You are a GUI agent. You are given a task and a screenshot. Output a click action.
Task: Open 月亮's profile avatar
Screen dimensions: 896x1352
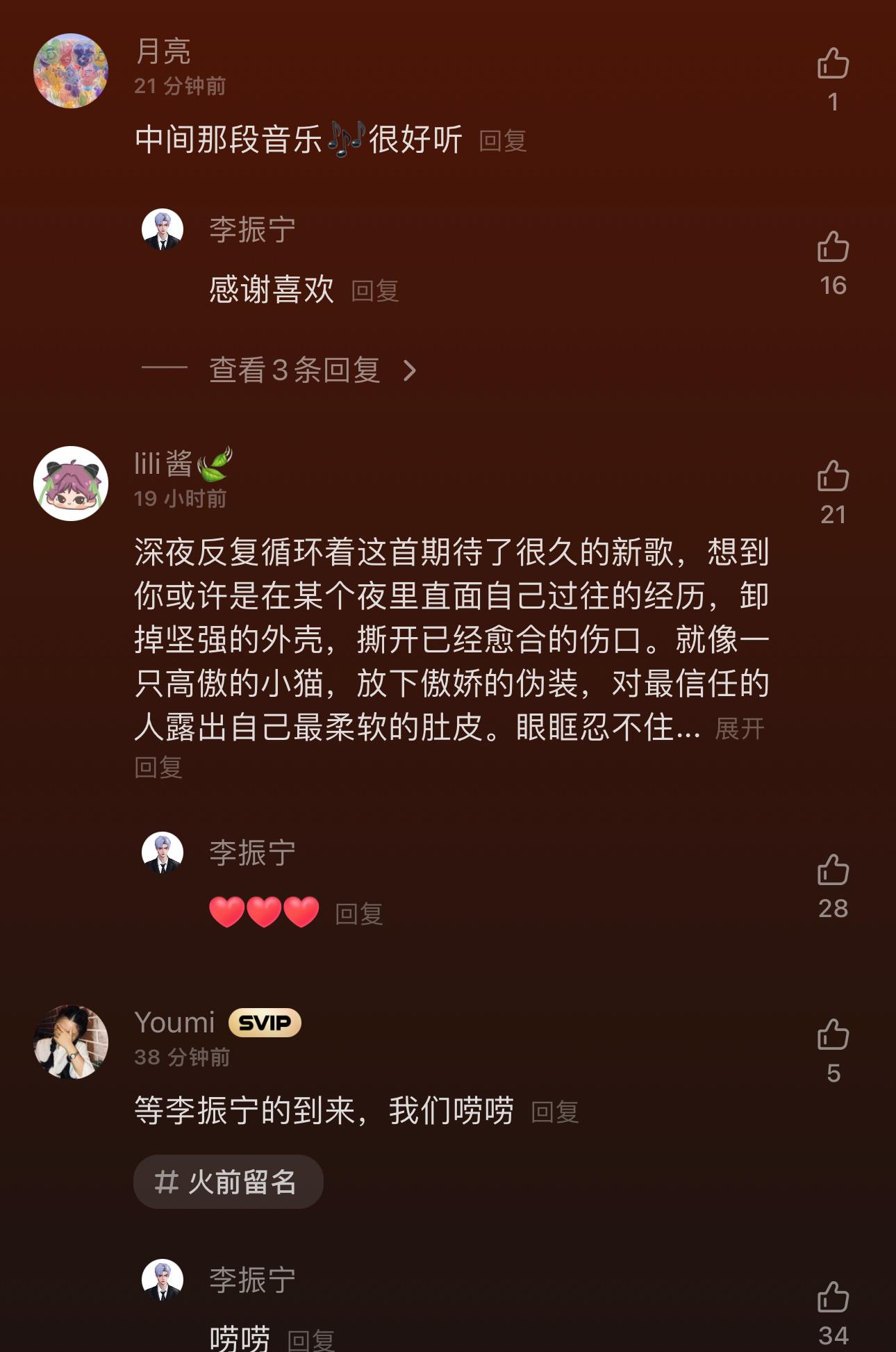click(71, 71)
